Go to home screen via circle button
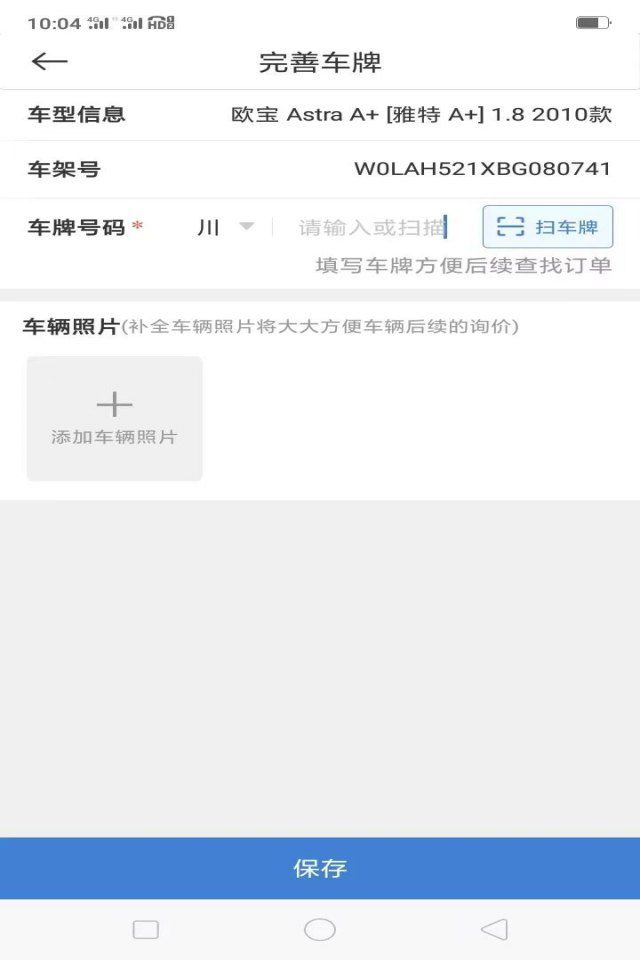This screenshot has width=640, height=960. point(319,930)
